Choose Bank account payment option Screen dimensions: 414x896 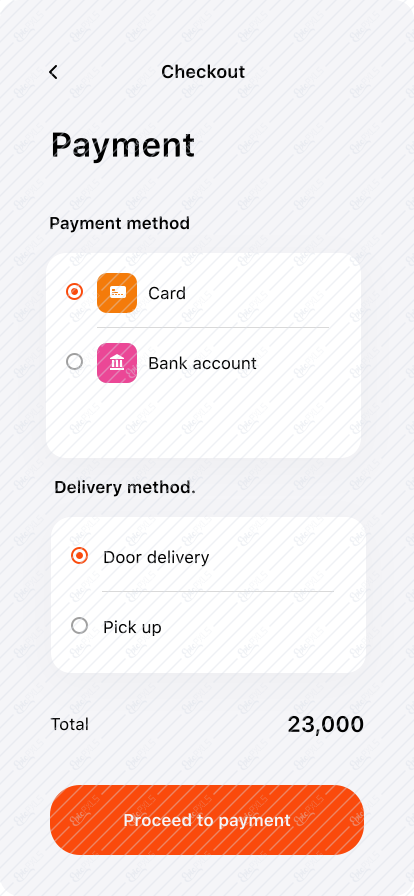[x=74, y=362]
